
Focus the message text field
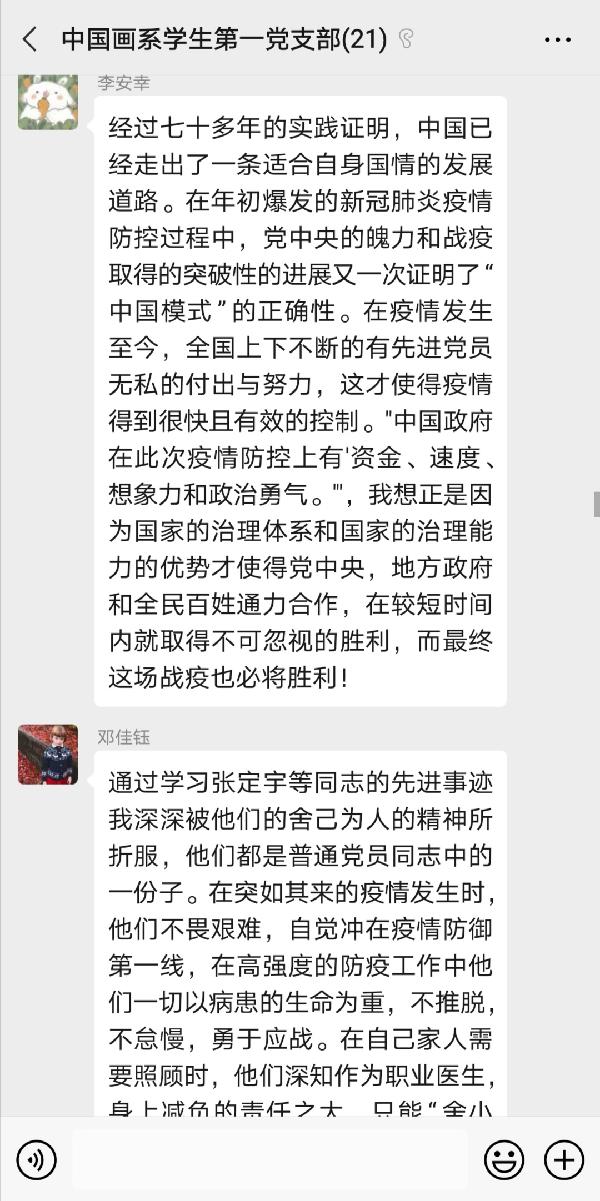coord(269,1160)
